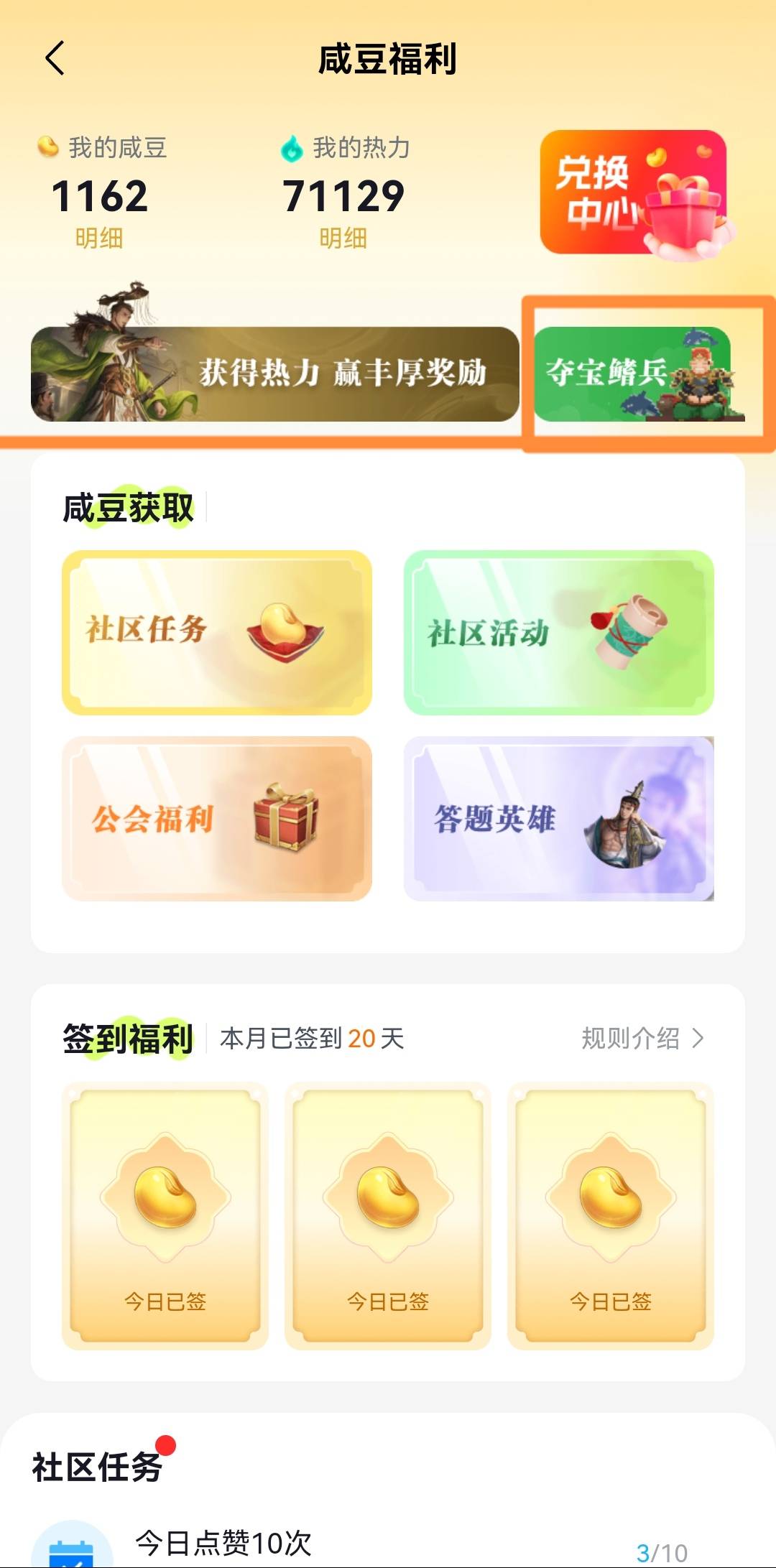Open 规则介绍 for sign-in rules

point(642,1038)
